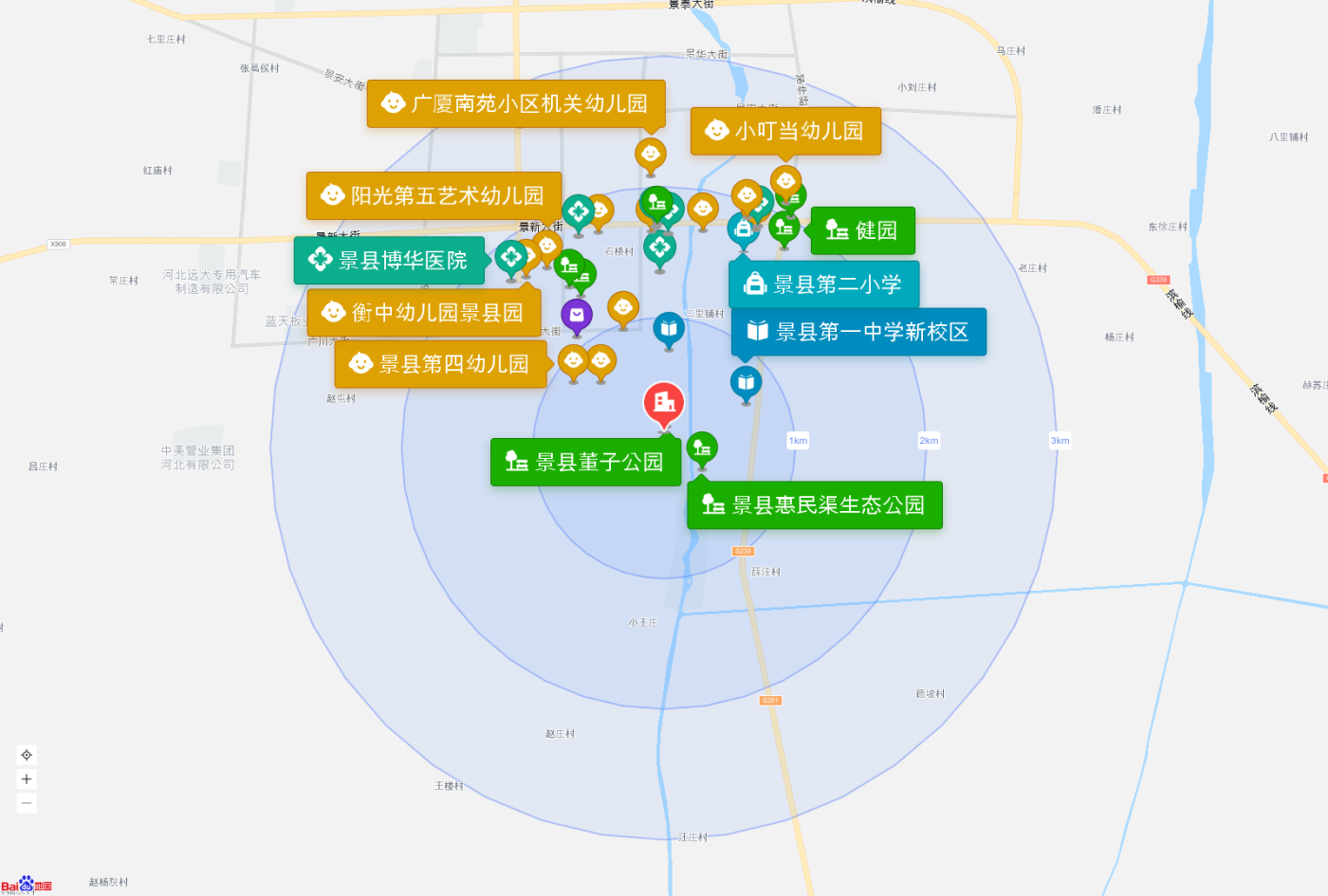Tap the red building center marker
The width and height of the screenshot is (1328, 896).
664,402
